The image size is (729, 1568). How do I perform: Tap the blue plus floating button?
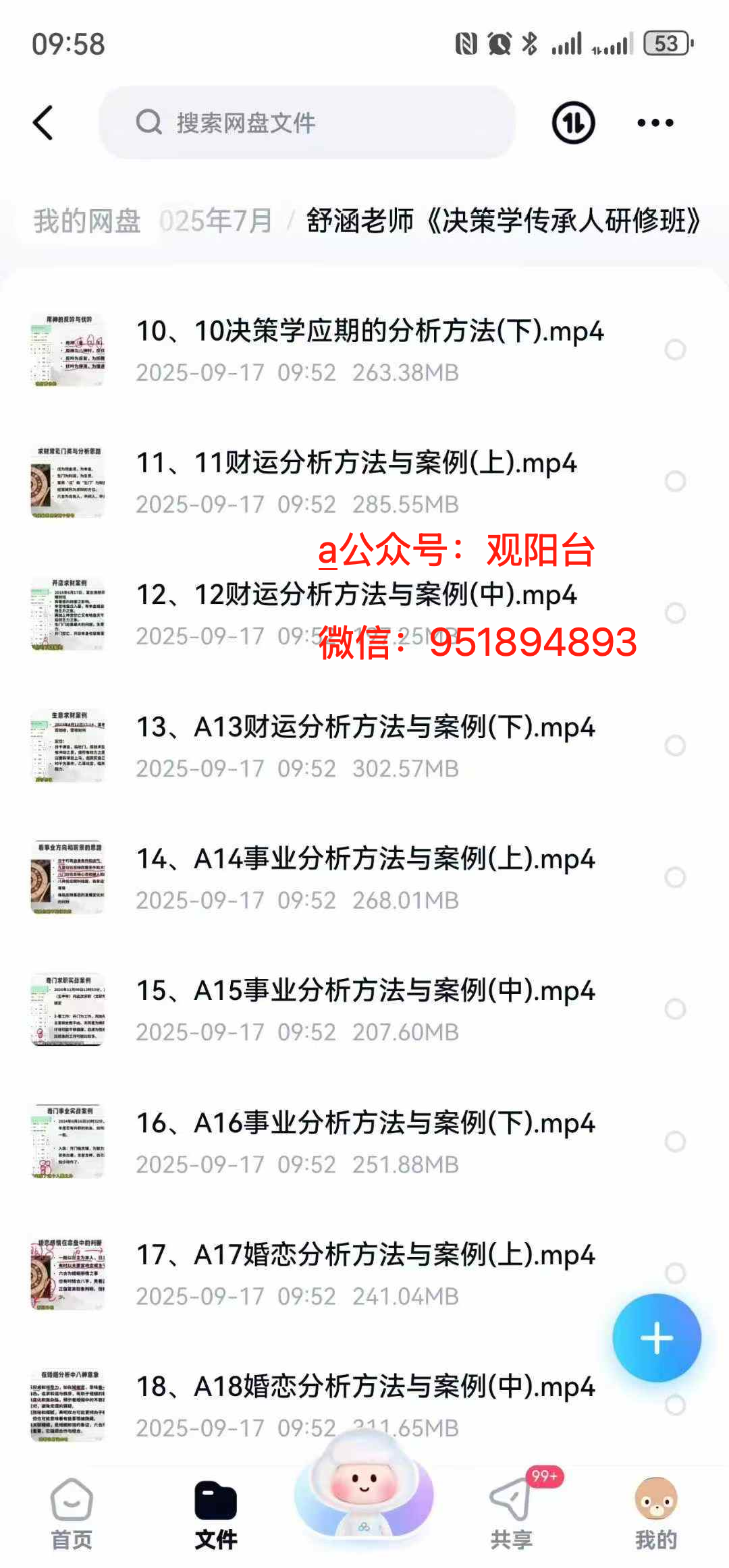[x=656, y=1338]
